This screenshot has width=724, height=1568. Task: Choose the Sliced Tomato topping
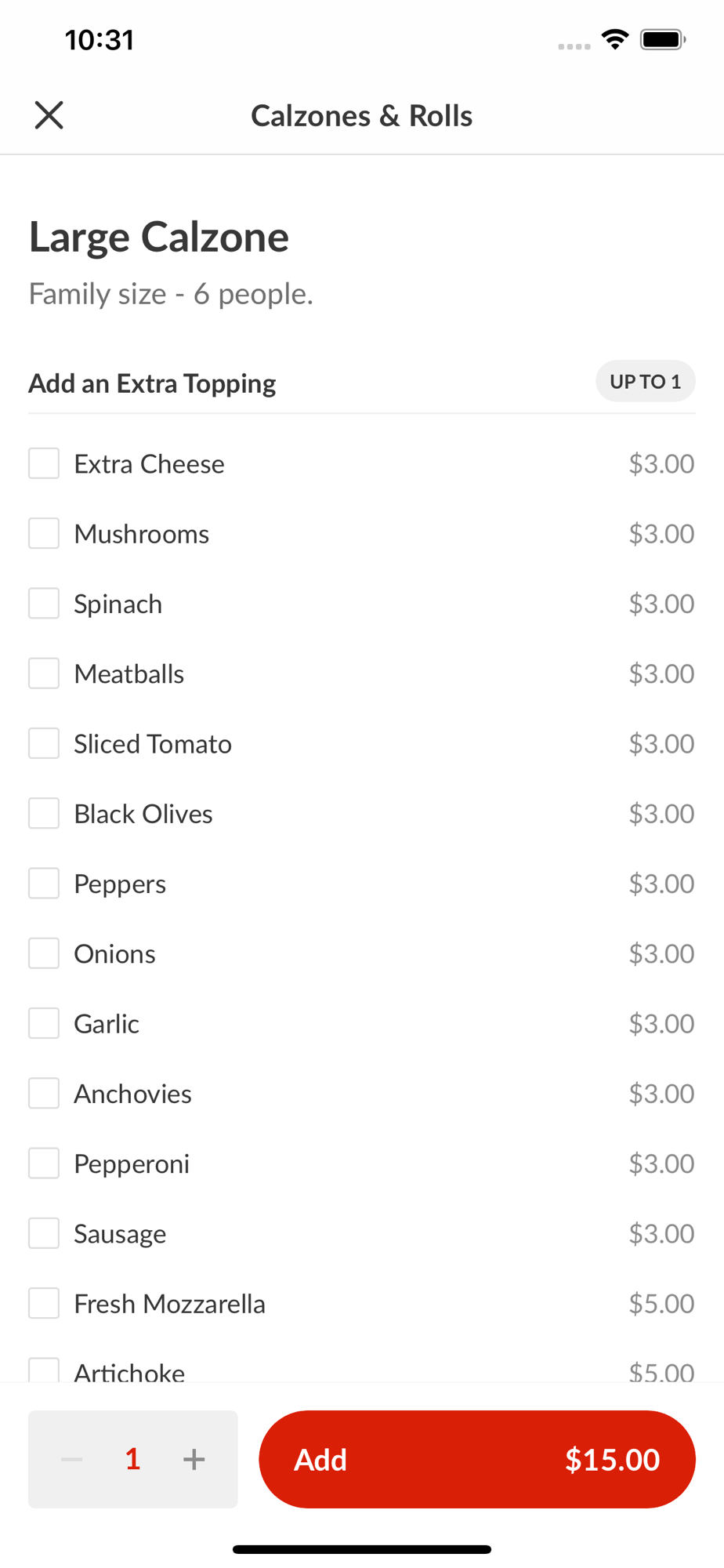point(44,743)
